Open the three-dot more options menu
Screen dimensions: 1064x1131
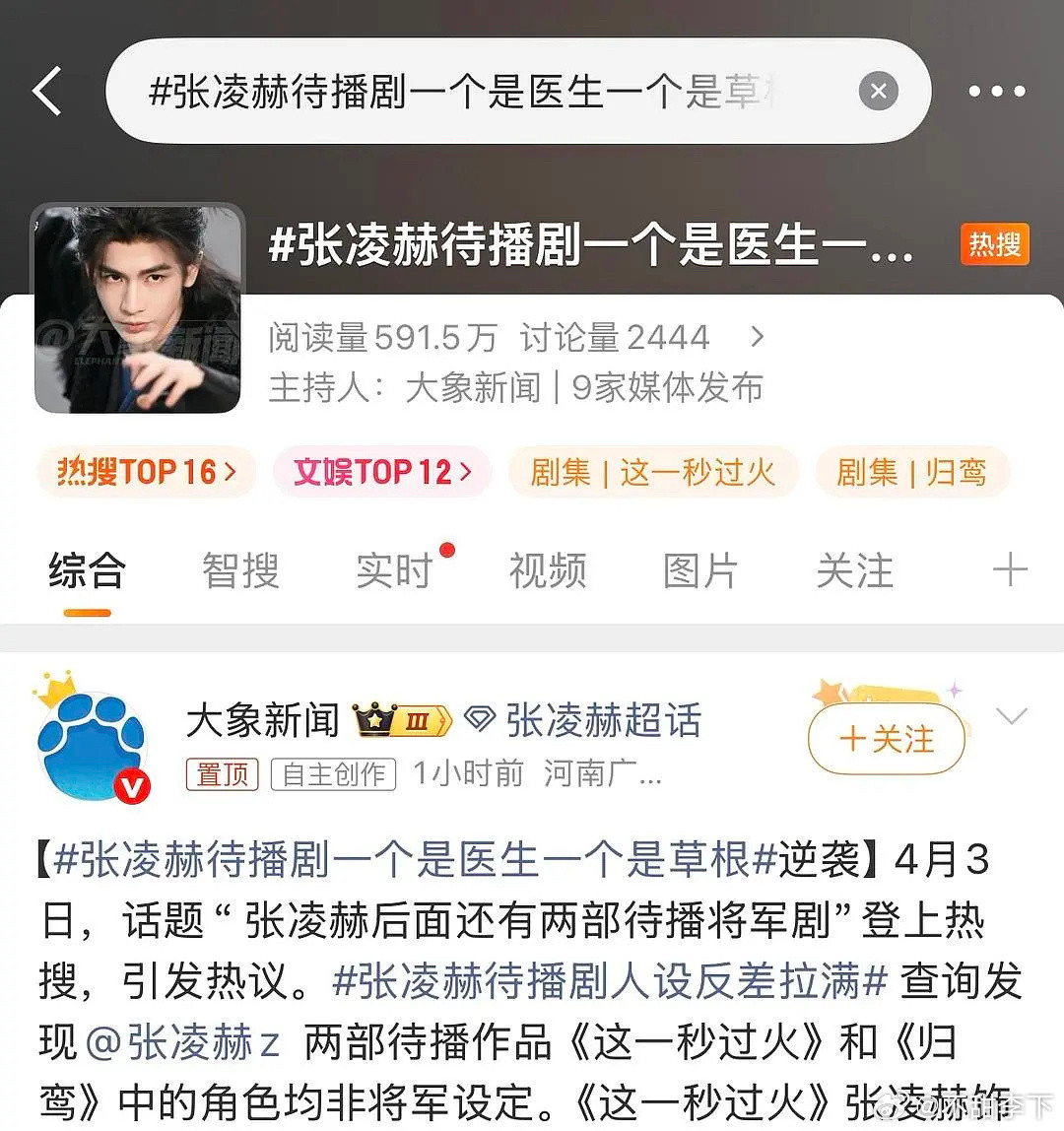[995, 92]
